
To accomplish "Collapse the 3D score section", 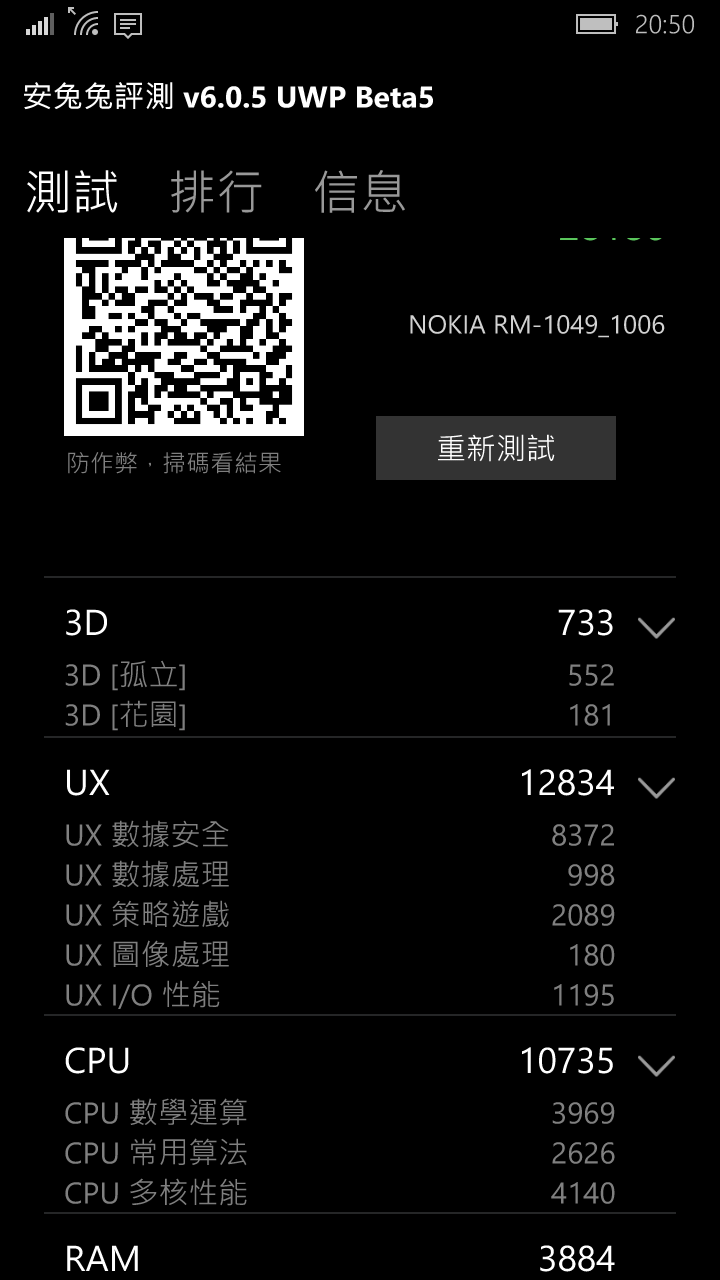I will coord(656,627).
